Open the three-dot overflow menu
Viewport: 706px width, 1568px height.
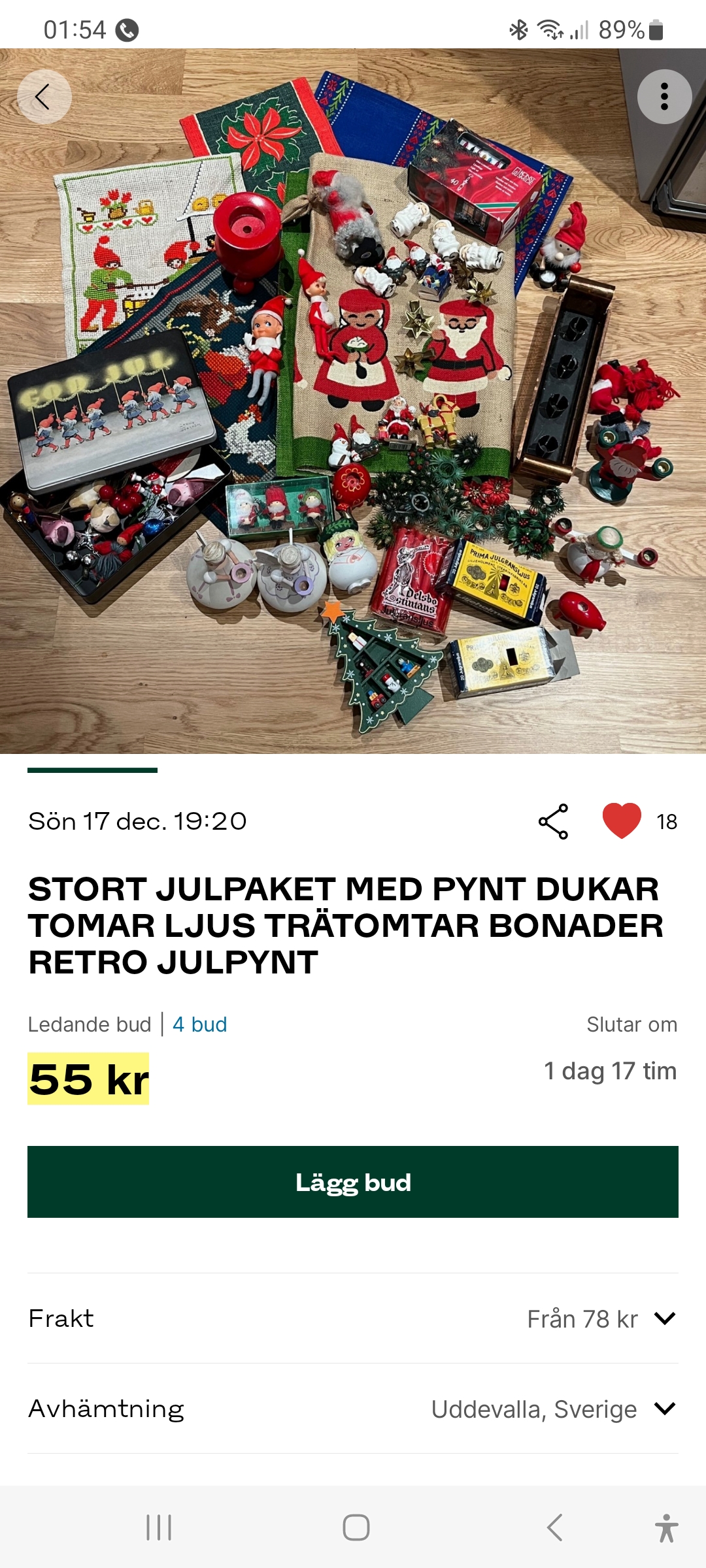(664, 97)
